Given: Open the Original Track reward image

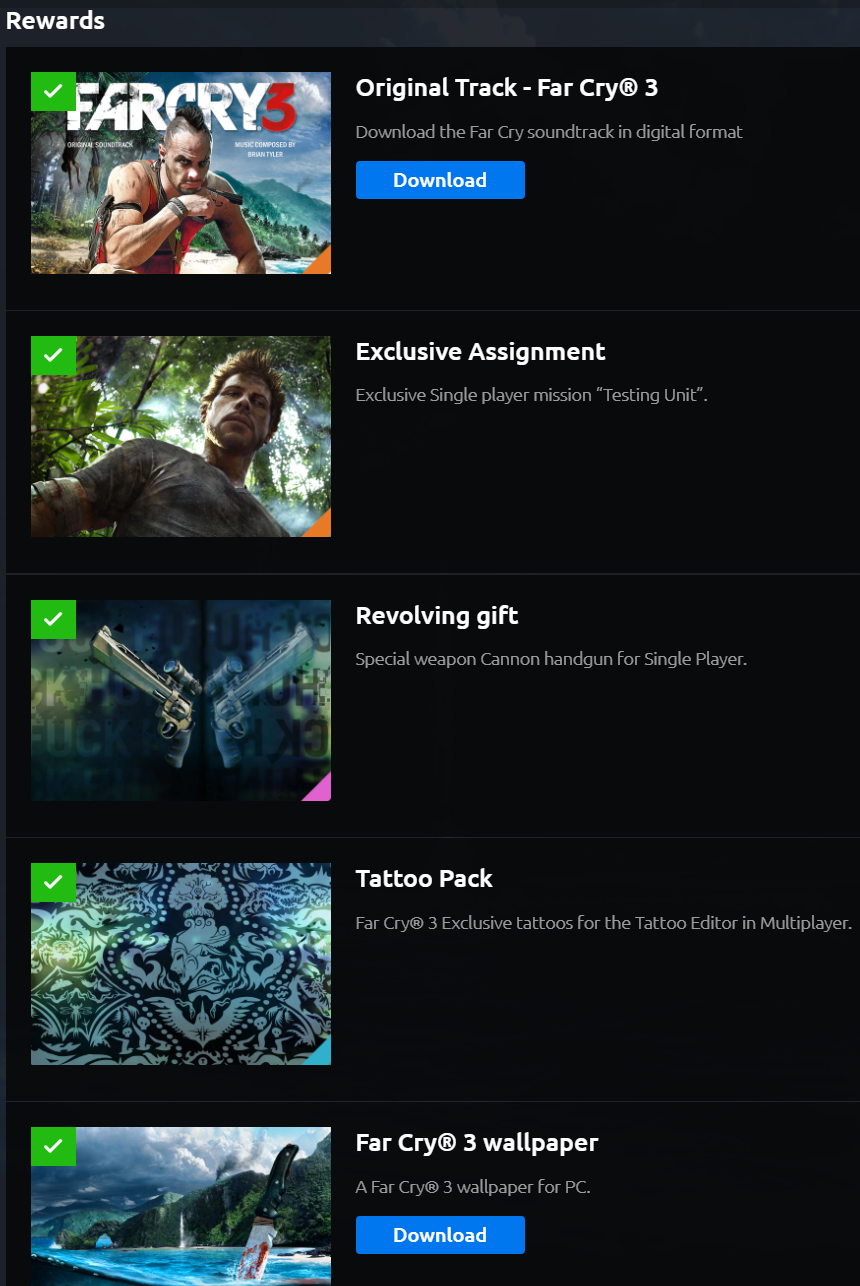Looking at the screenshot, I should [181, 173].
